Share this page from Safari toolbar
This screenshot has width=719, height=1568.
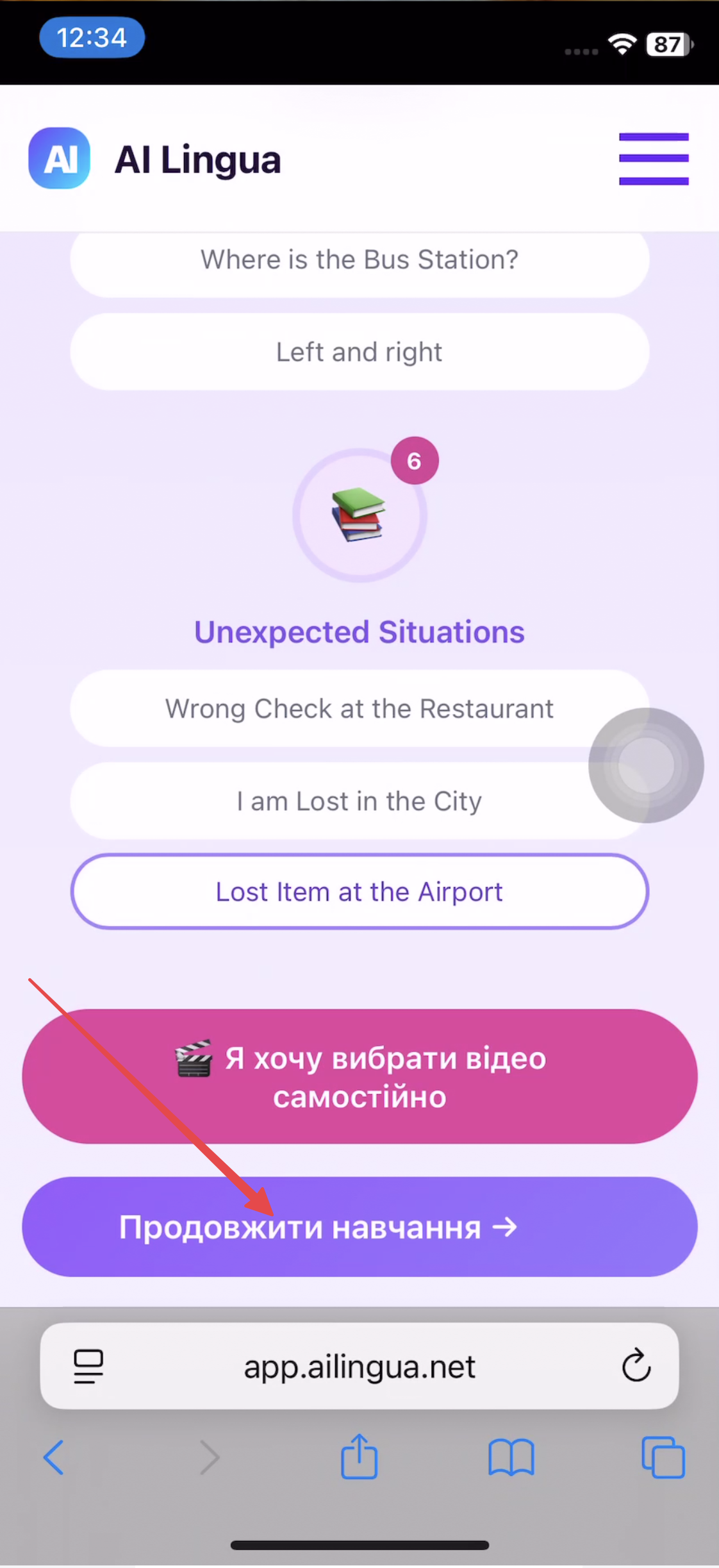pos(359,1457)
